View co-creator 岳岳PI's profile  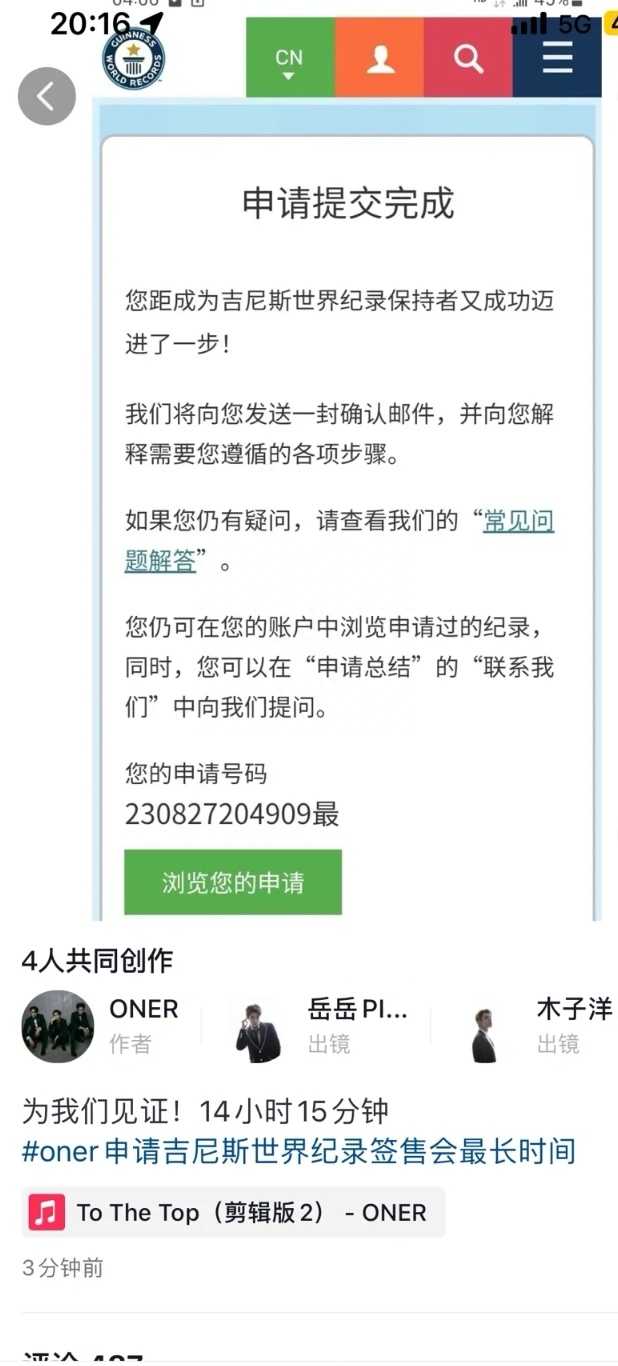click(258, 1026)
